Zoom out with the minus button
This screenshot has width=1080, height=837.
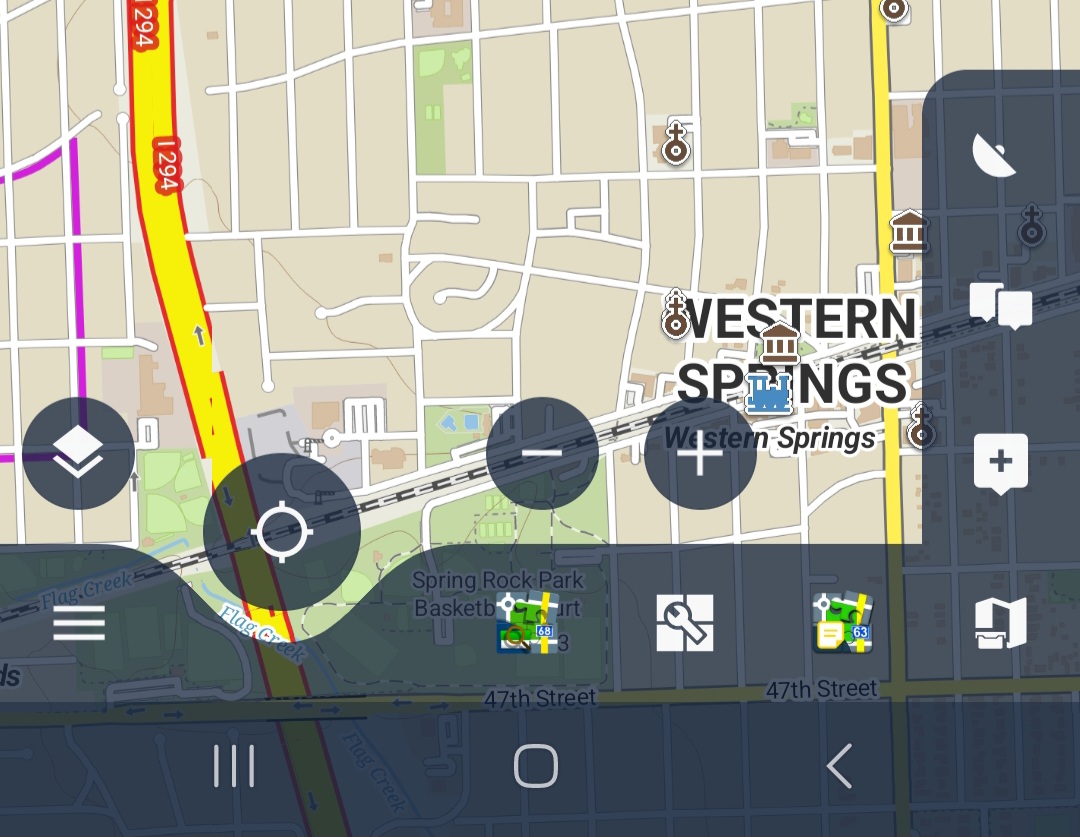coord(542,453)
